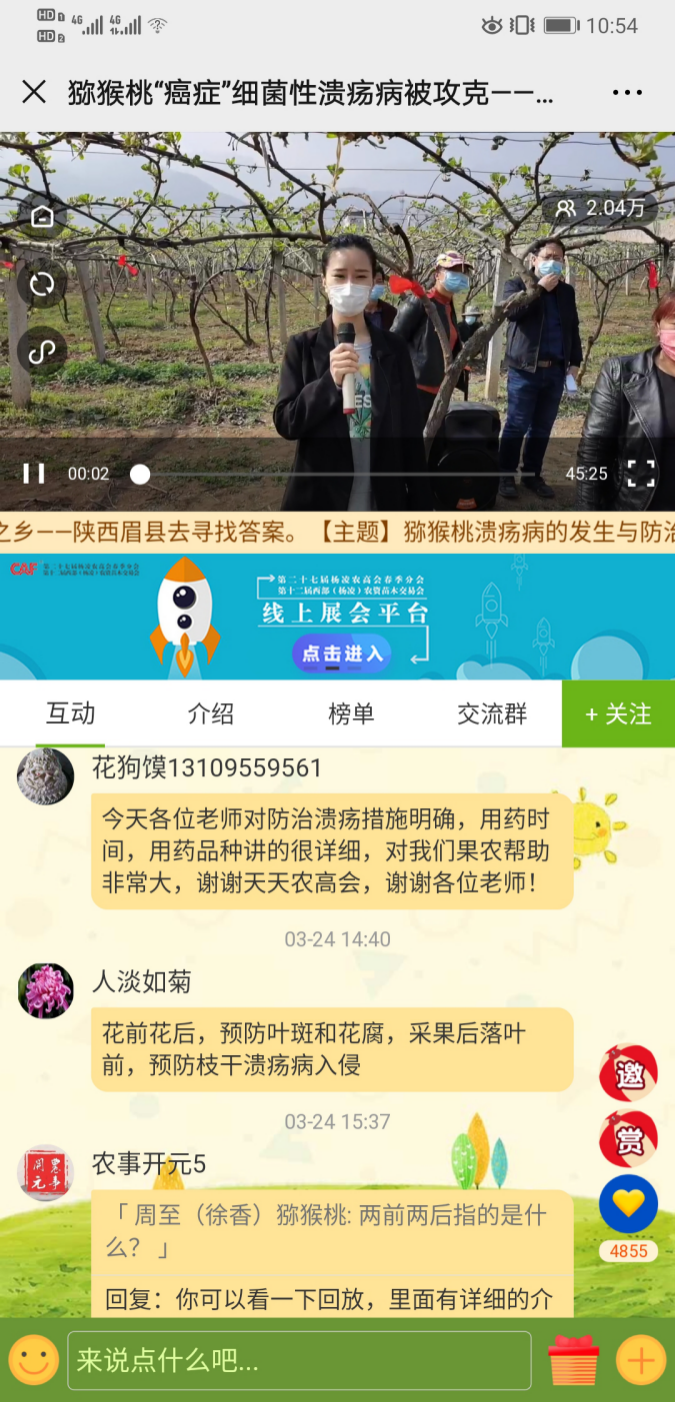Switch to the 互动 tab
The width and height of the screenshot is (676, 1403).
71,714
